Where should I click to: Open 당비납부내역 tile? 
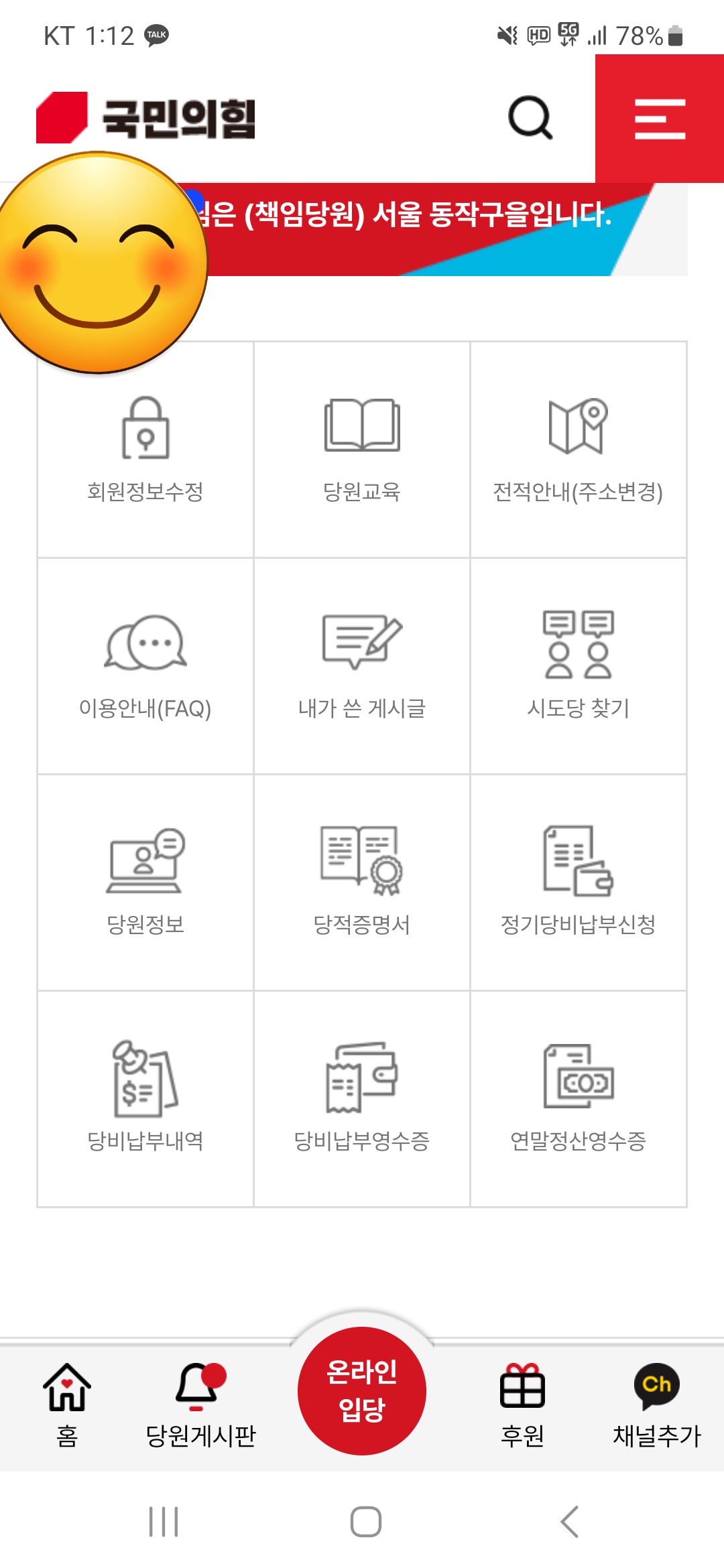click(145, 1099)
